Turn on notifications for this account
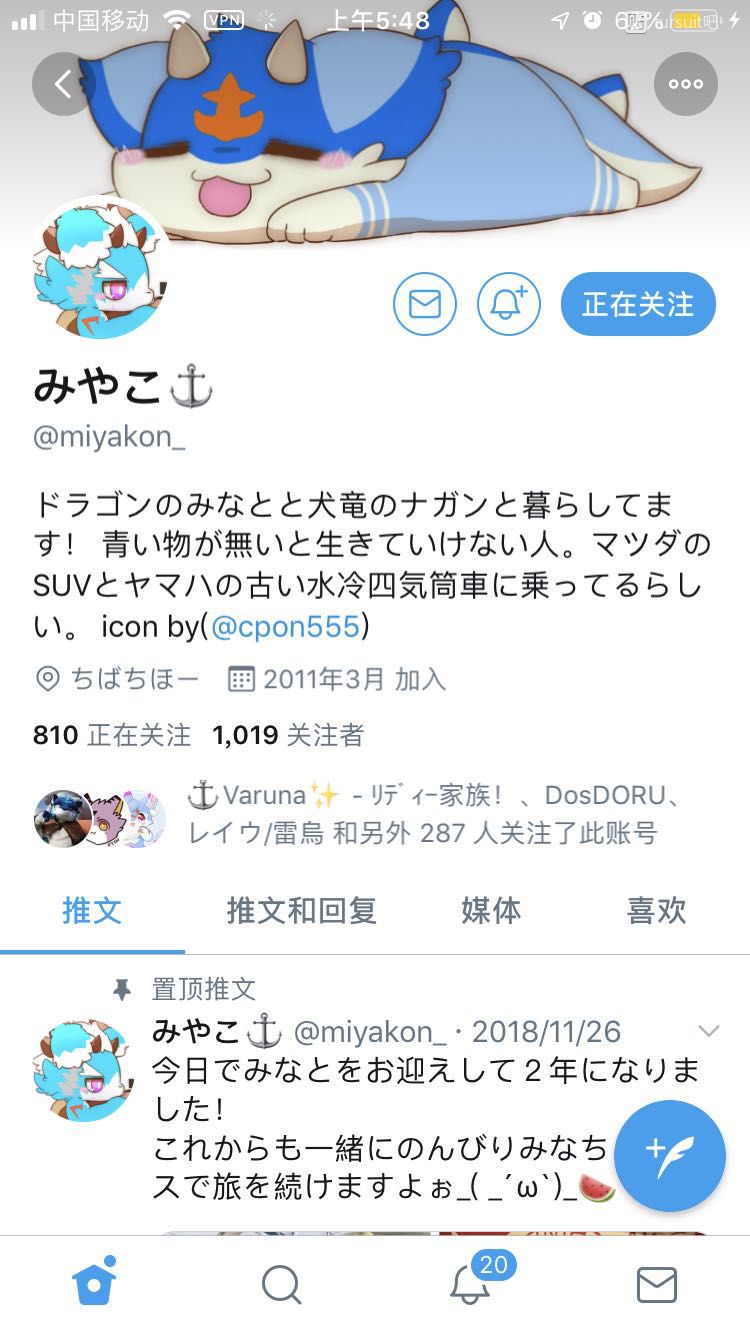The image size is (750, 1334). 508,304
